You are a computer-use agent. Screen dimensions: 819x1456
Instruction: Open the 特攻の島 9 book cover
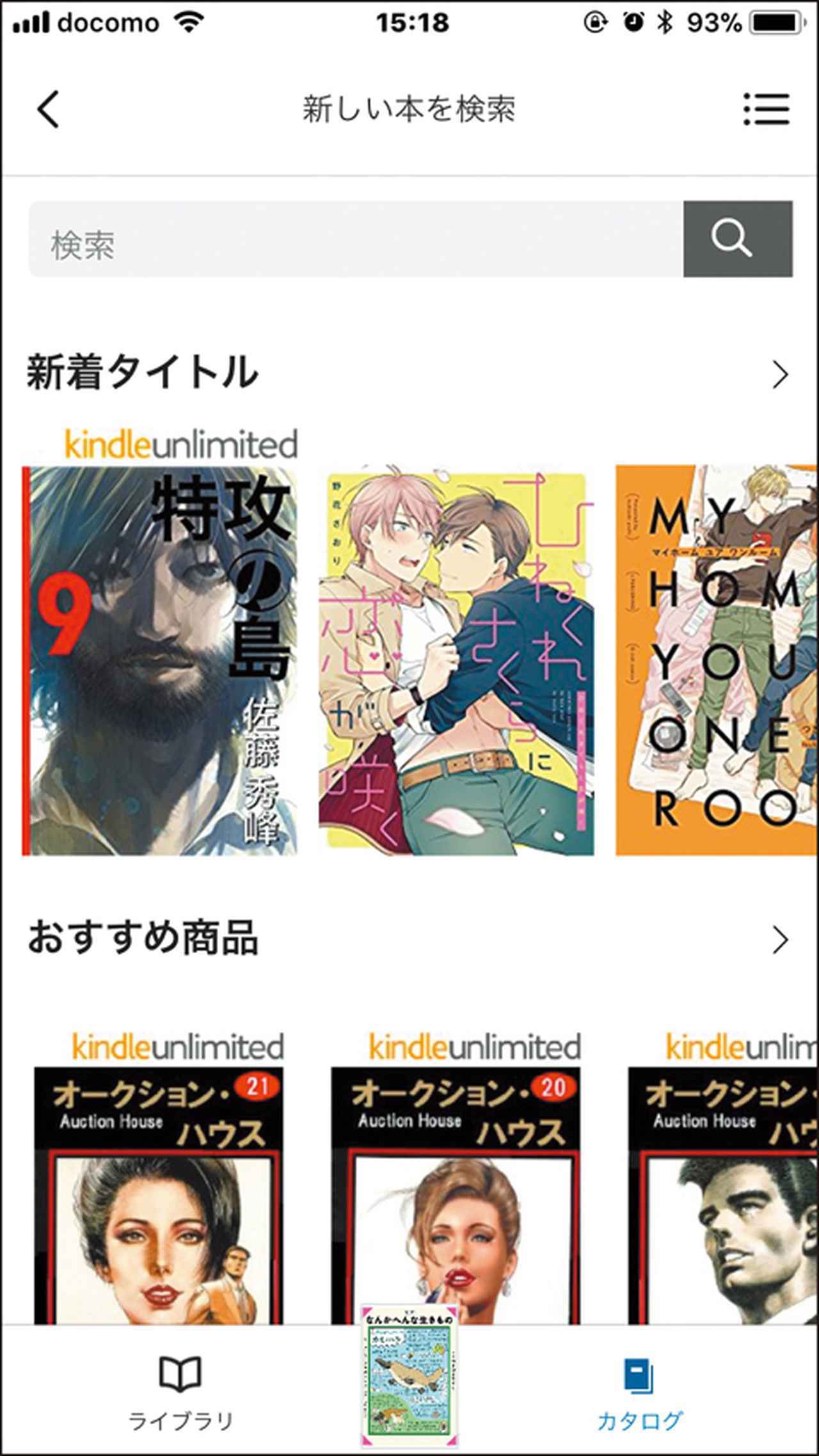point(160,660)
